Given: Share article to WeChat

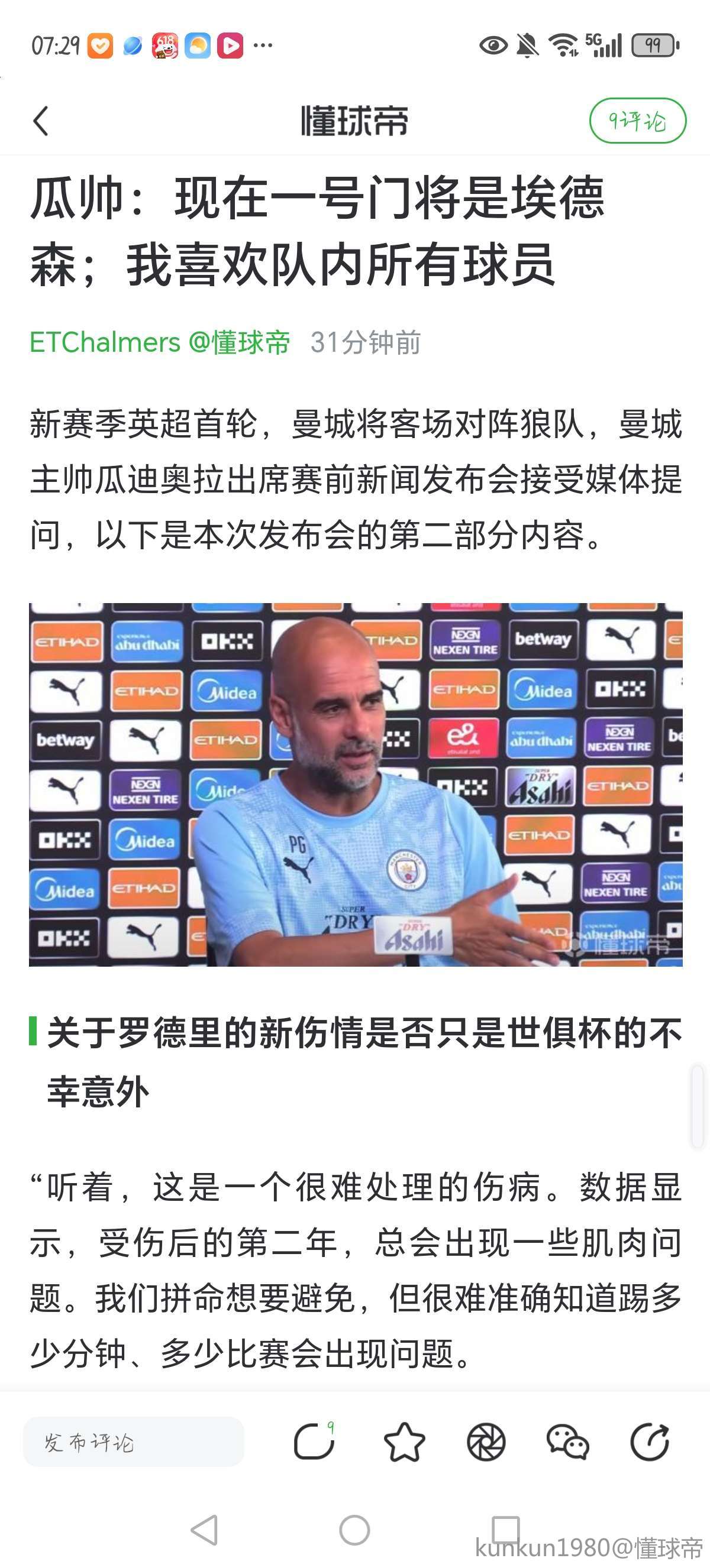Looking at the screenshot, I should [567, 1442].
